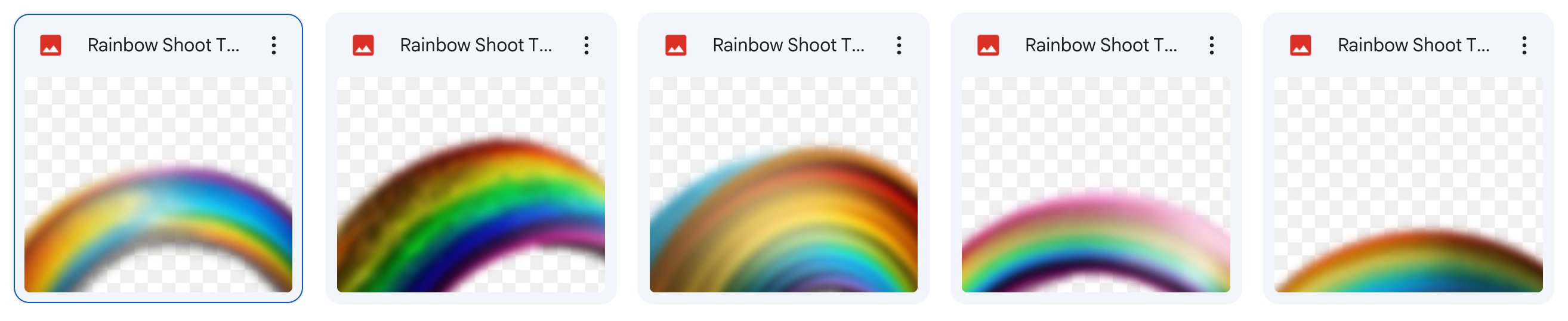Viewport: 1568px width, 321px height.
Task: Open the three-dot menu of the third rainbow file
Action: point(899,46)
